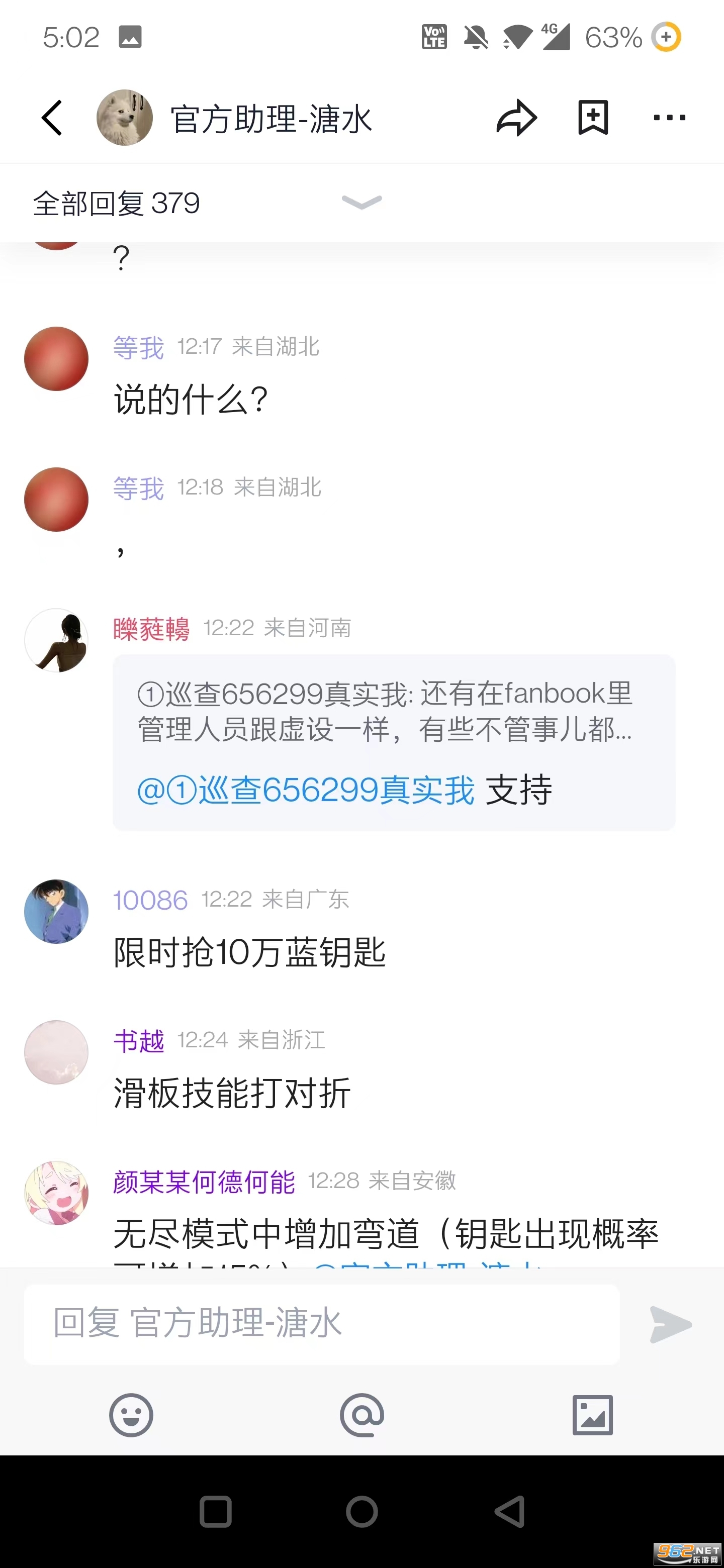The height and width of the screenshot is (1568, 724).
Task: Open the emoji picker
Action: (131, 1415)
